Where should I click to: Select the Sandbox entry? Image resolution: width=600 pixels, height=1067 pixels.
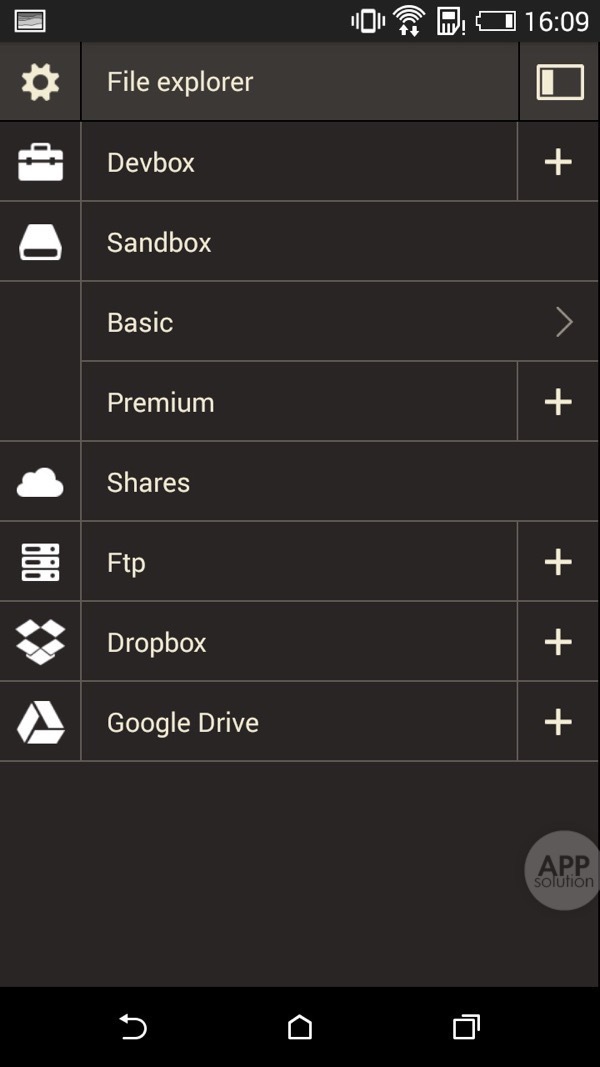tap(338, 242)
